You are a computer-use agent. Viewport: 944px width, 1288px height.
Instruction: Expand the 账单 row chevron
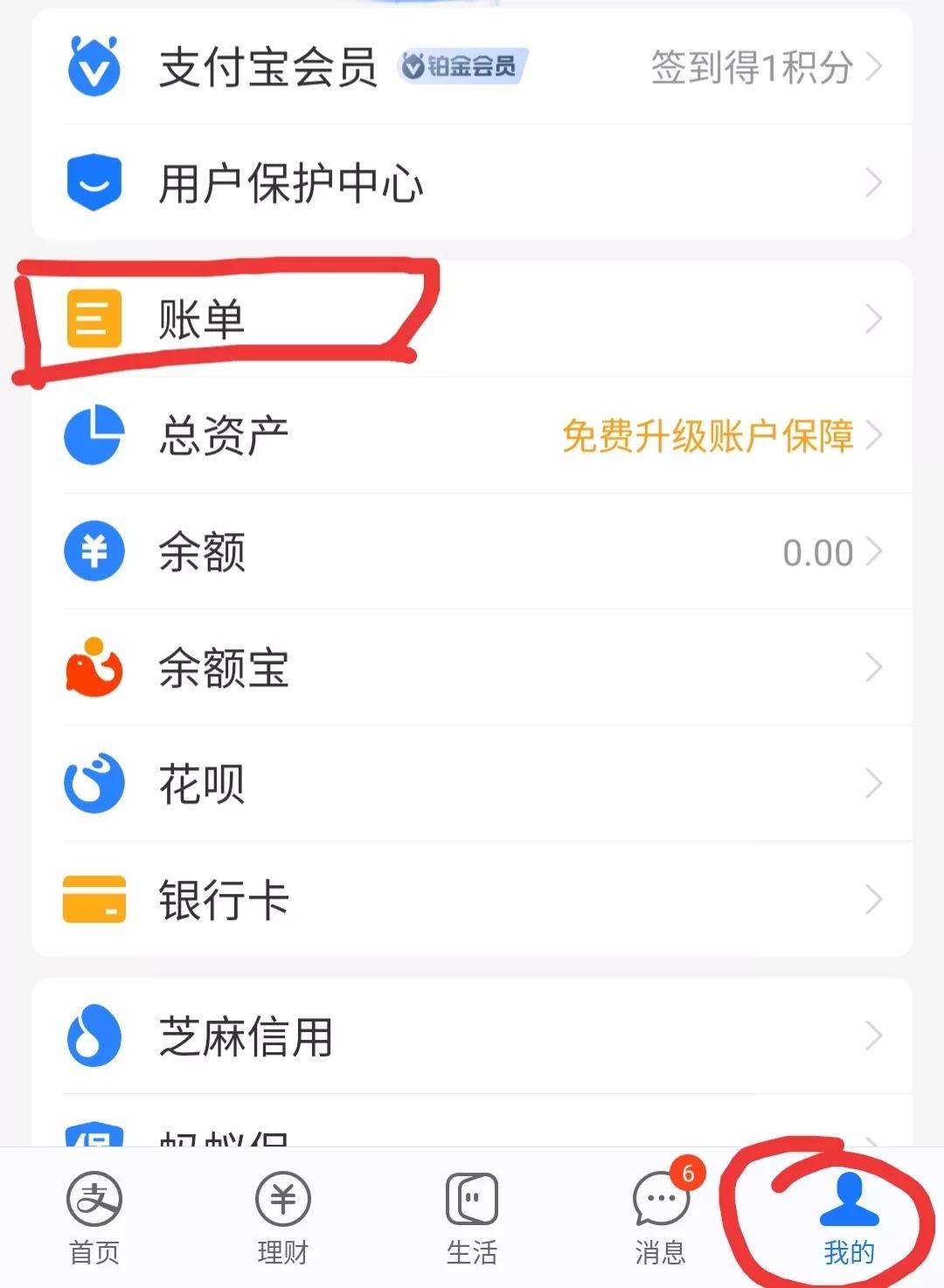tap(874, 319)
